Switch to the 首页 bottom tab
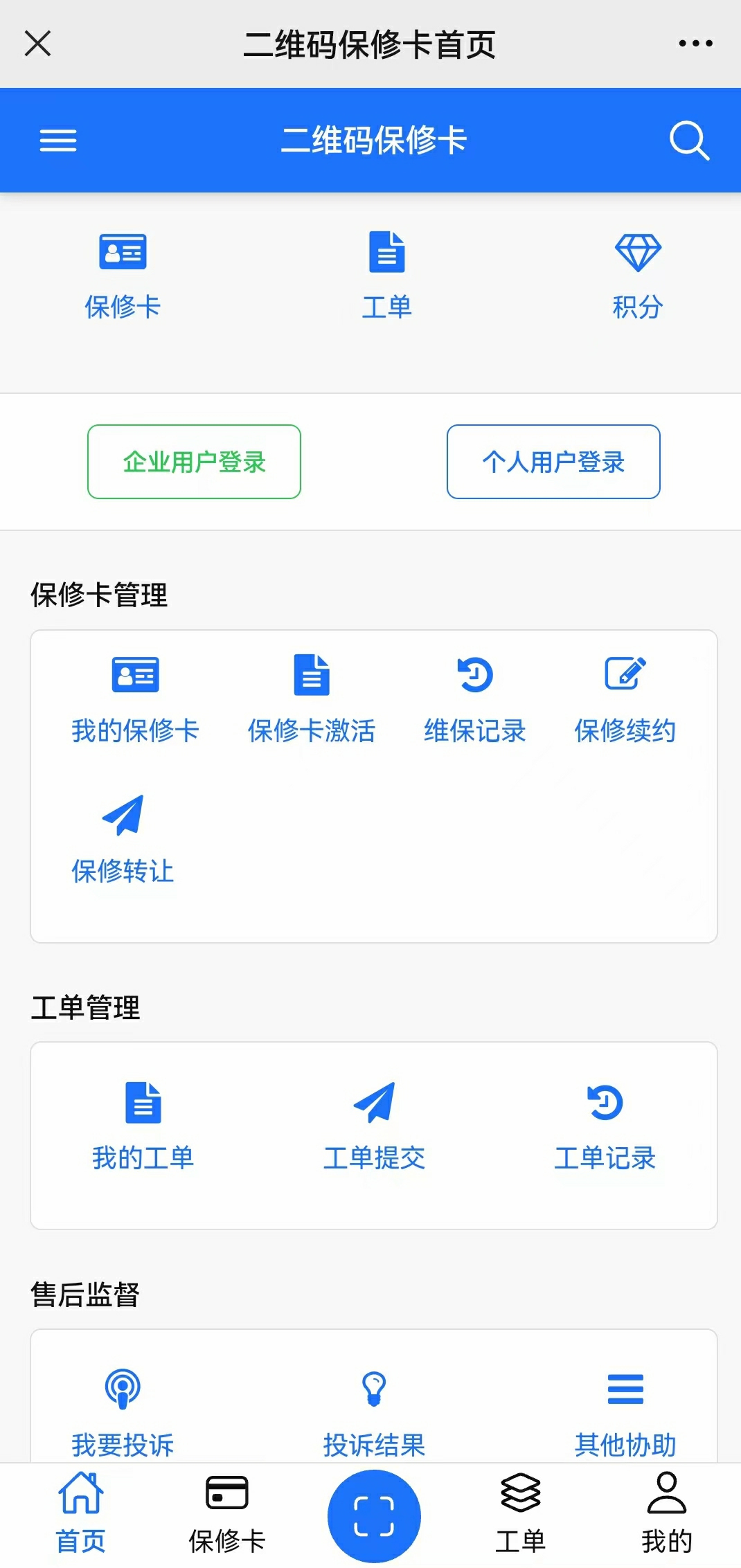This screenshot has width=741, height=1568. point(81,1513)
